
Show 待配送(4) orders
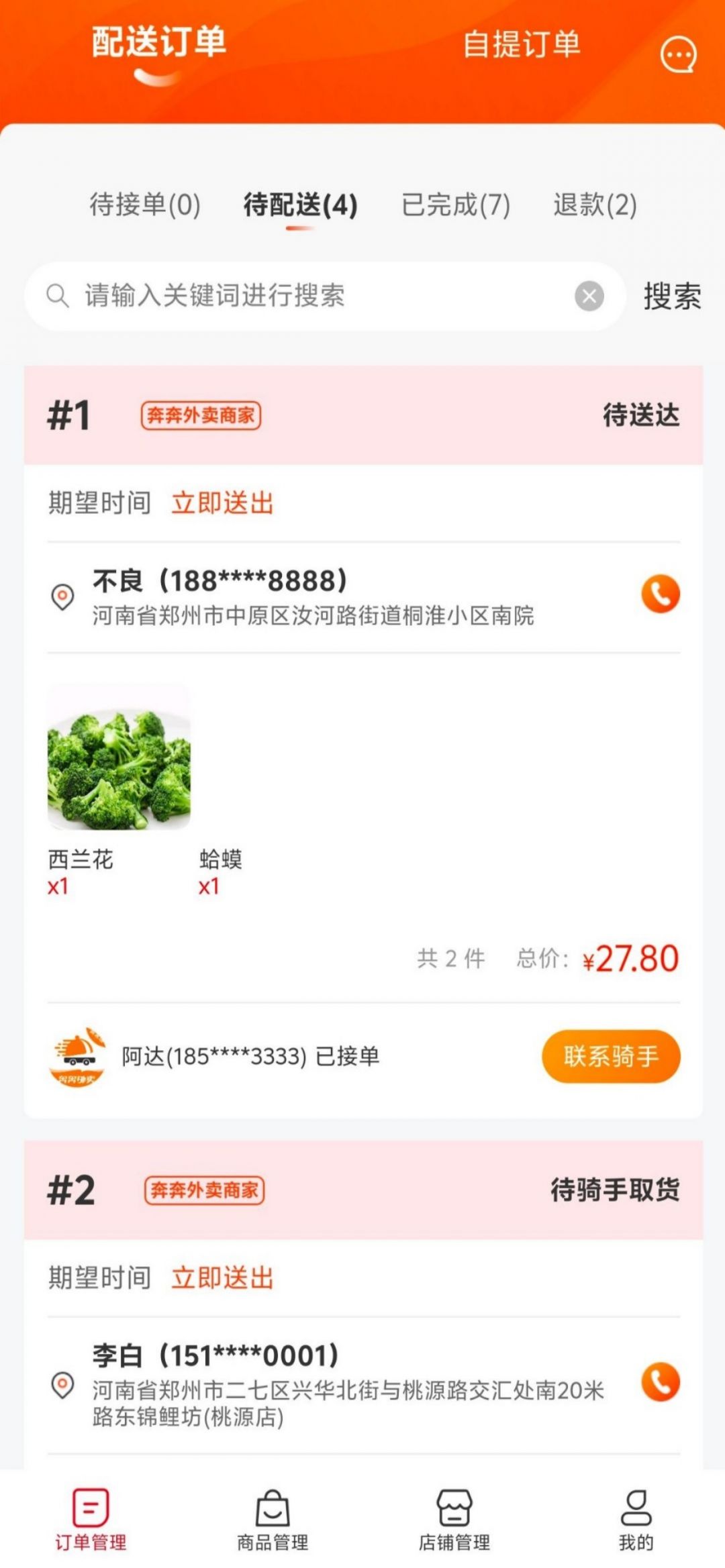pyautogui.click(x=300, y=205)
